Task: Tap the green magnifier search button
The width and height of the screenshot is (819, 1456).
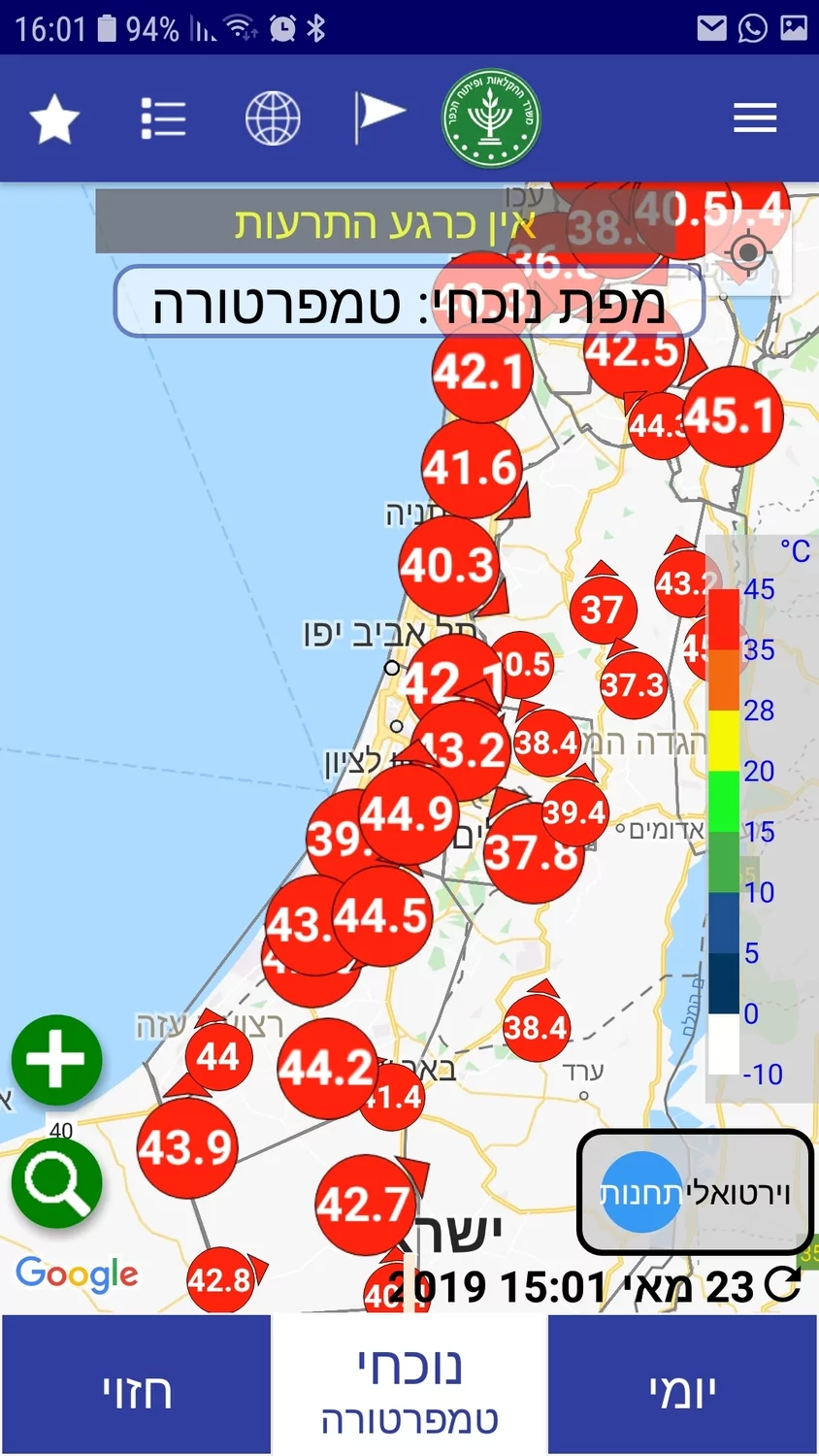Action: (x=56, y=1182)
